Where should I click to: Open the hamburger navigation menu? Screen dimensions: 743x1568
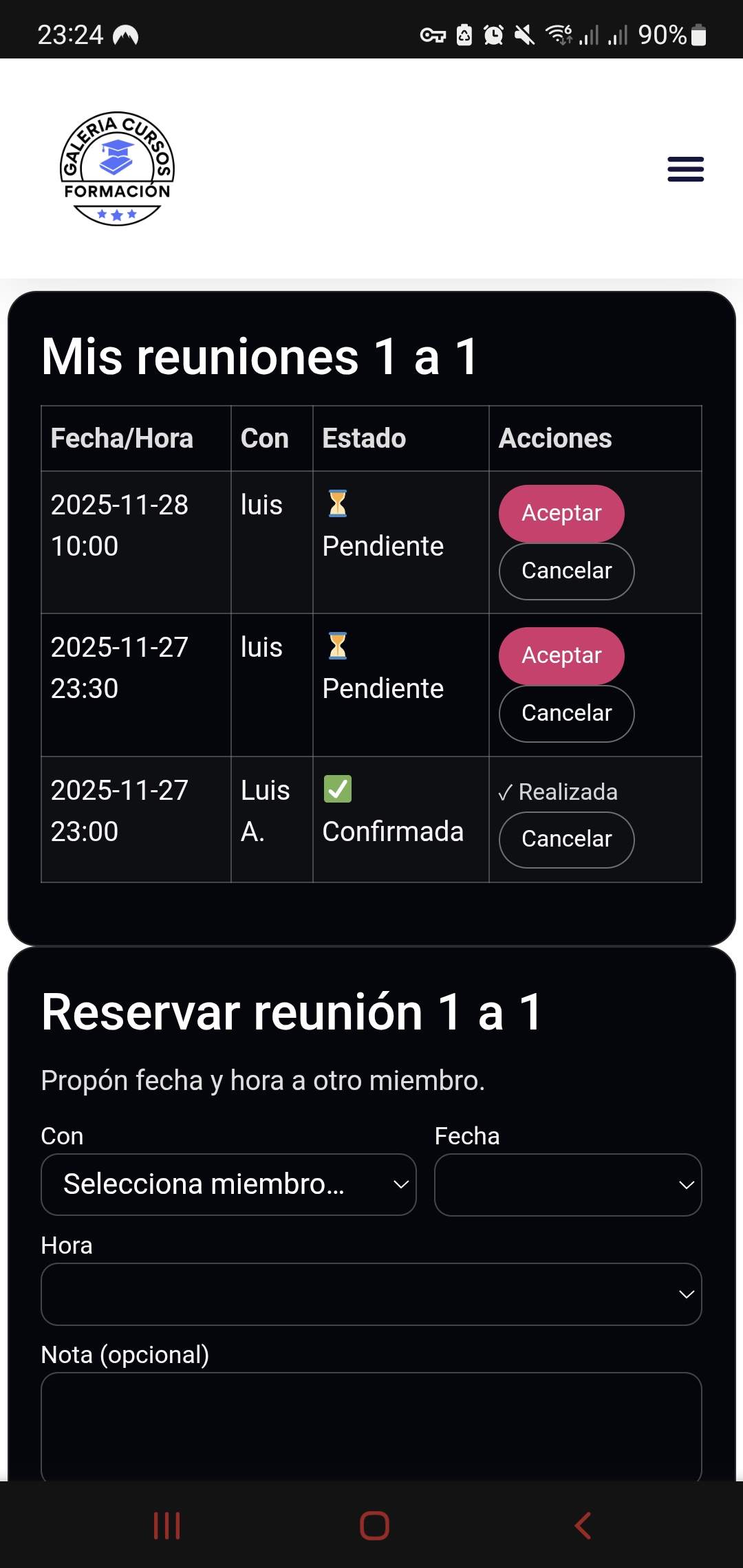pos(685,168)
